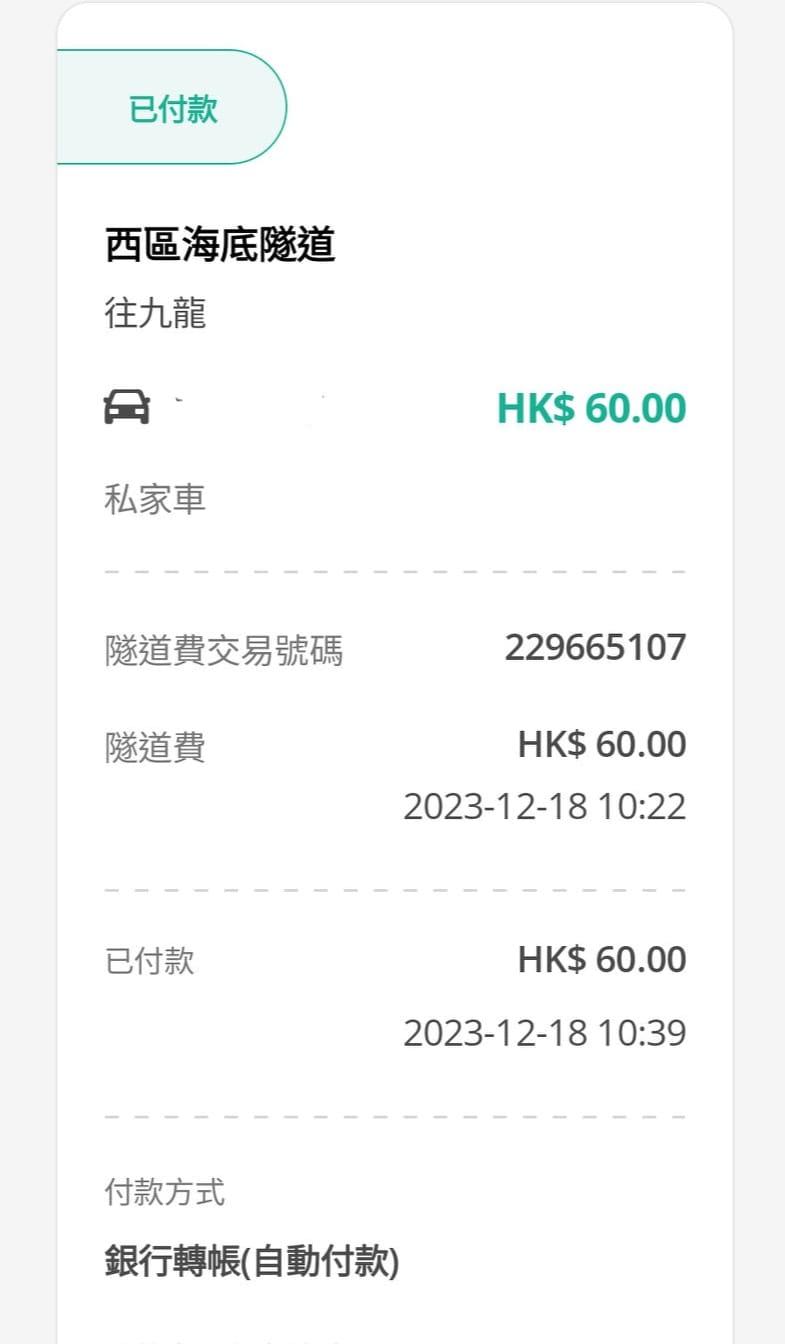The height and width of the screenshot is (1344, 785).
Task: Tap the timestamp 2023-12-18 10:22
Action: pos(545,806)
